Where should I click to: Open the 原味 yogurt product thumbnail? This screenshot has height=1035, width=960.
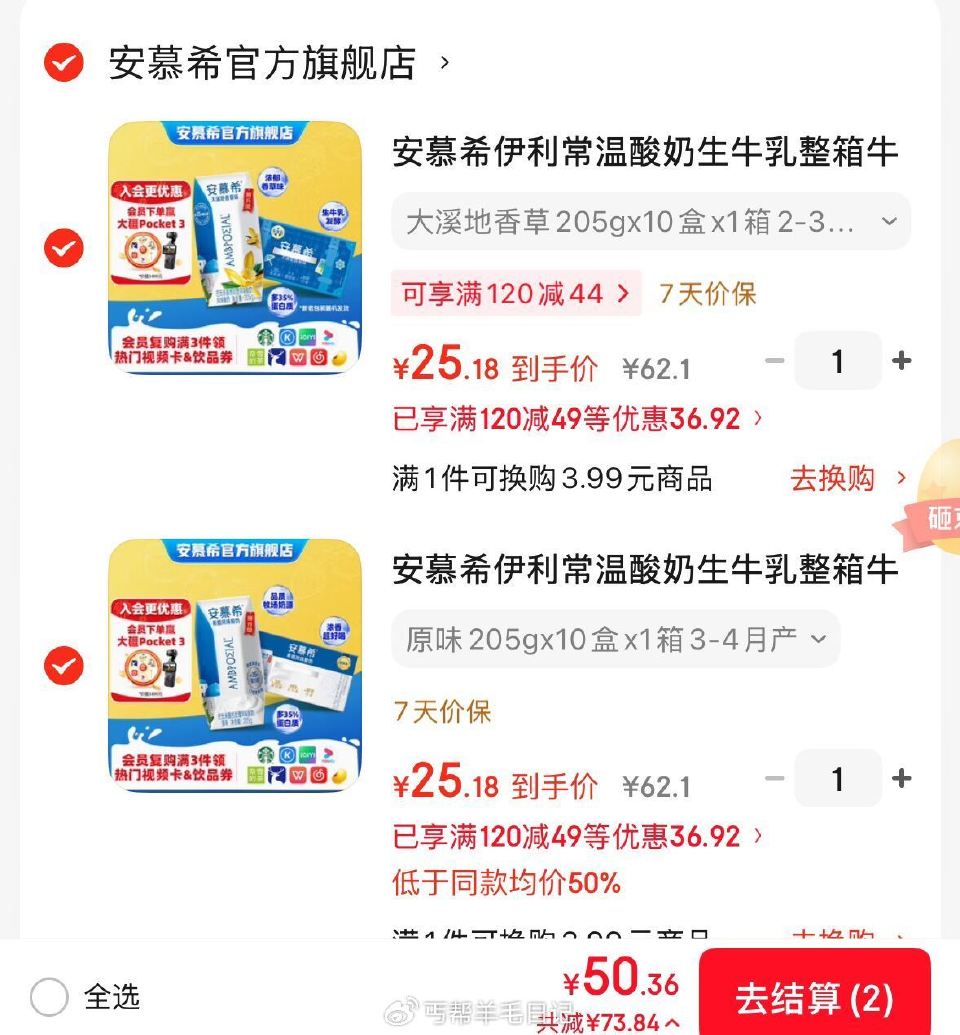[237, 665]
